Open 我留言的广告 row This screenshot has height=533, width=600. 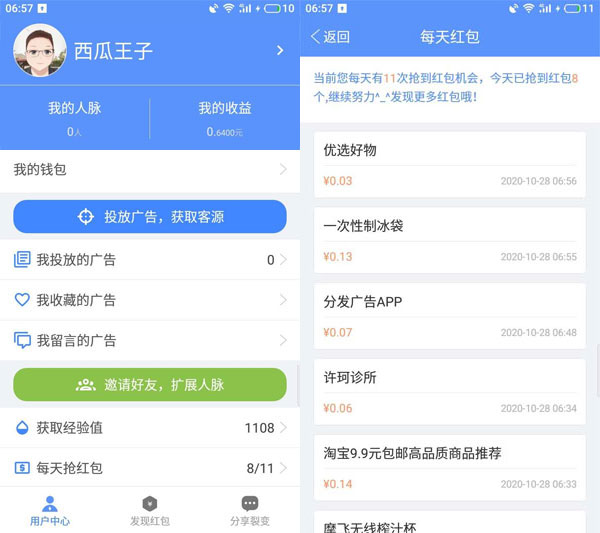150,340
